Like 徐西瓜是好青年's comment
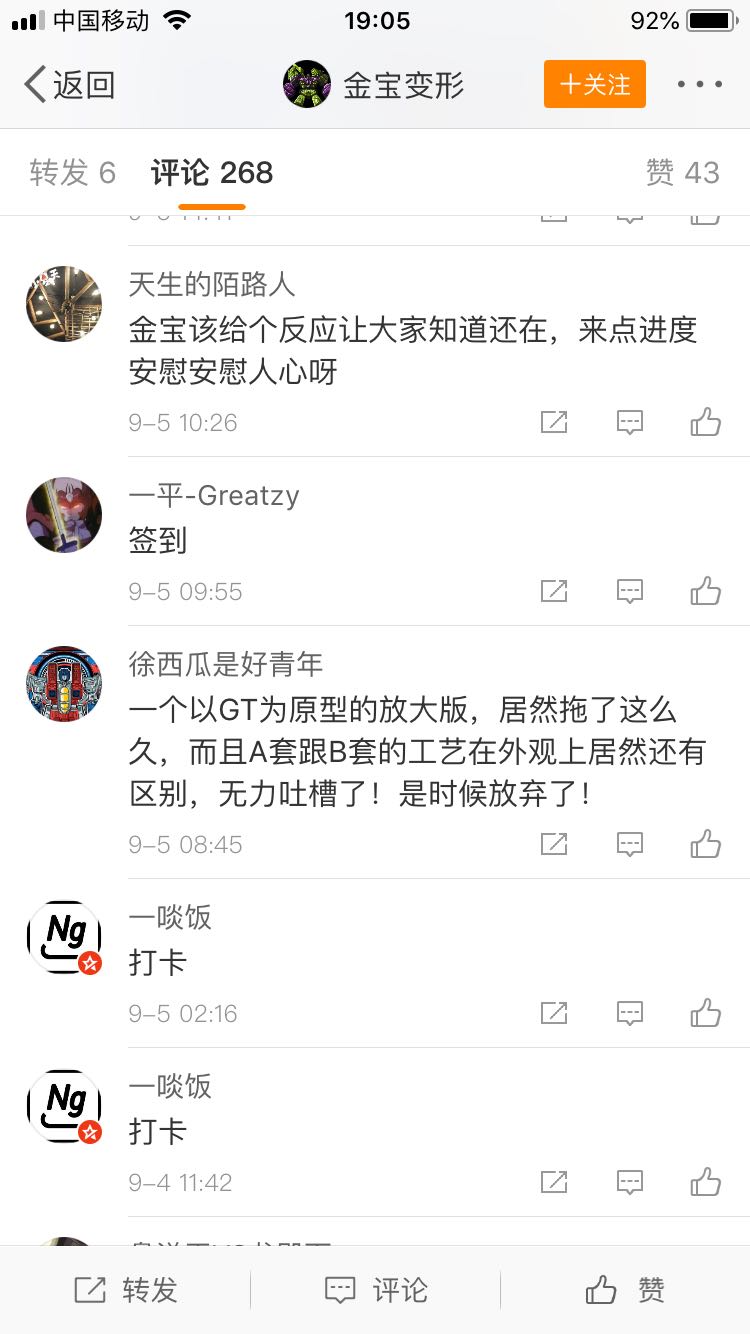Viewport: 750px width, 1334px height. (x=705, y=845)
